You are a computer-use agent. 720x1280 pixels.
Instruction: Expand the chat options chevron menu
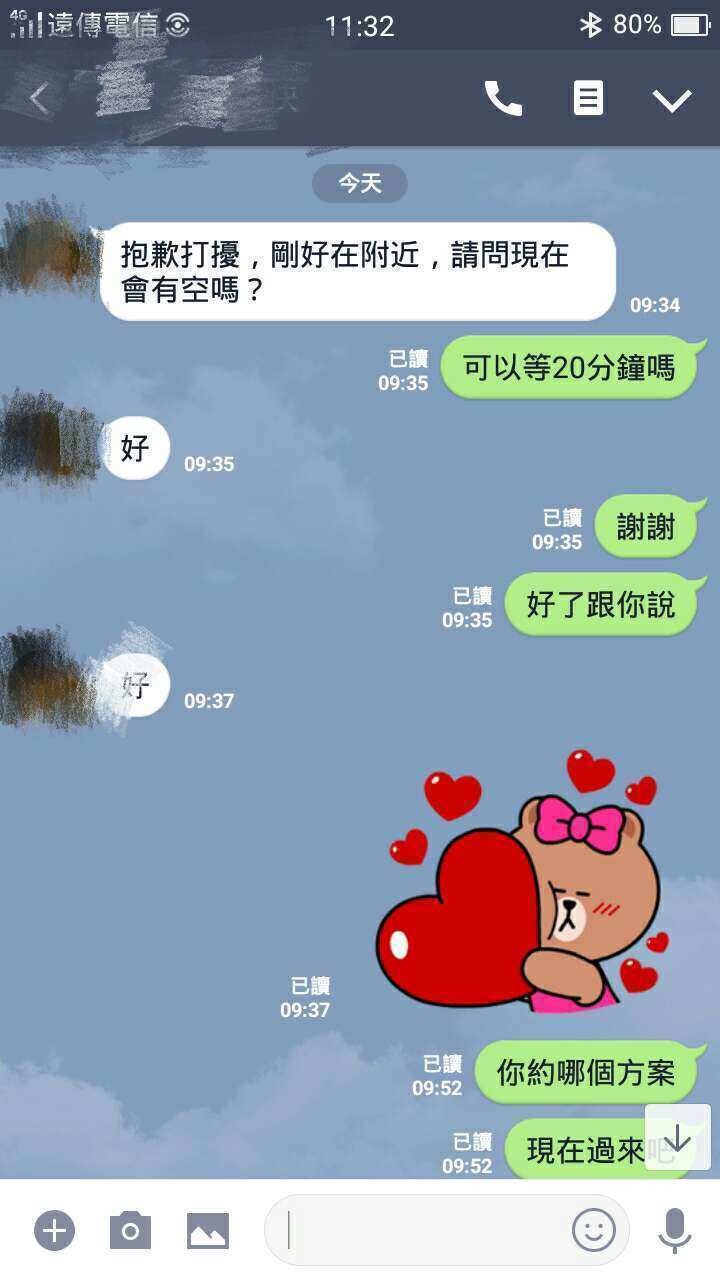[x=671, y=100]
